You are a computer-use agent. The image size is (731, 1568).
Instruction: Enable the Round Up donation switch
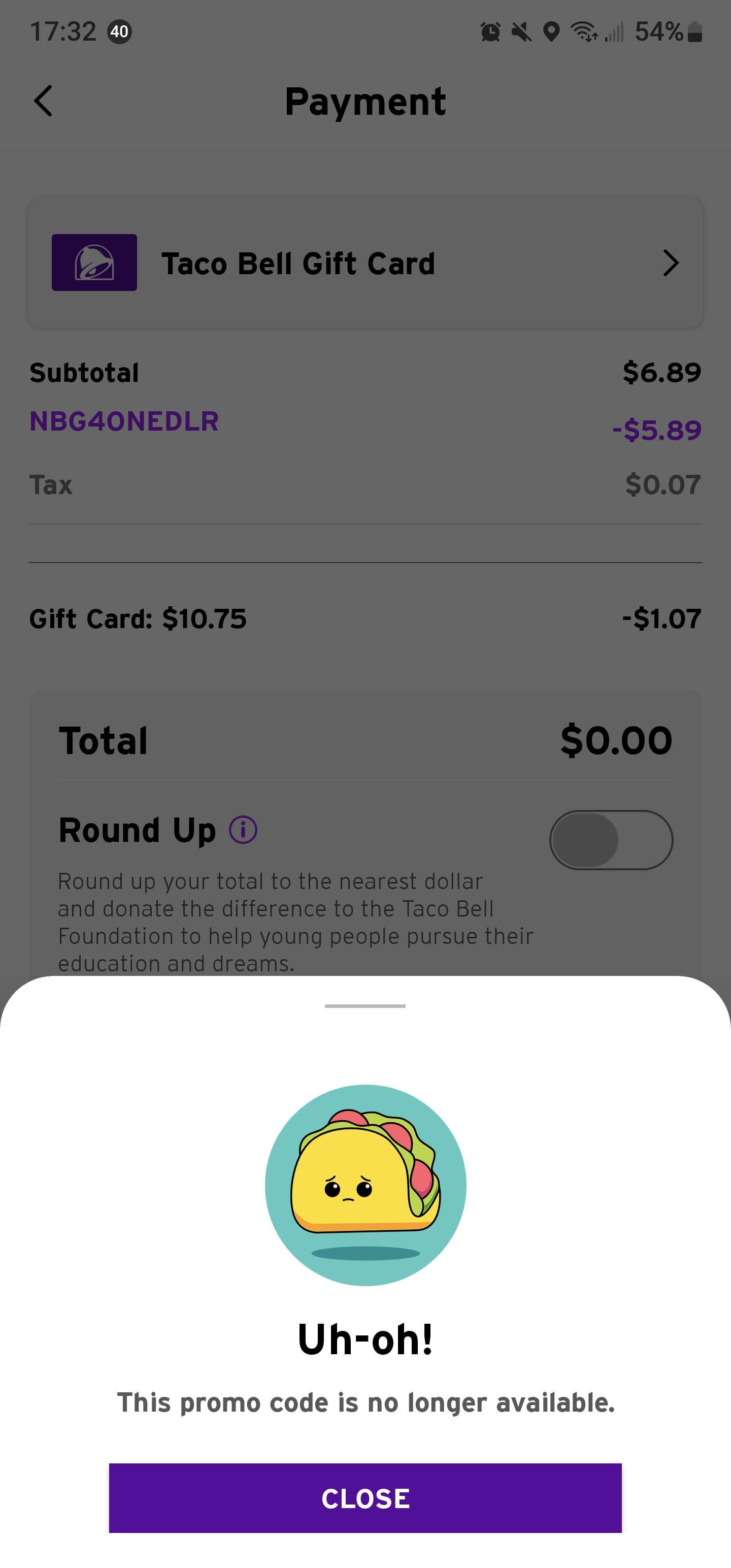click(x=611, y=839)
